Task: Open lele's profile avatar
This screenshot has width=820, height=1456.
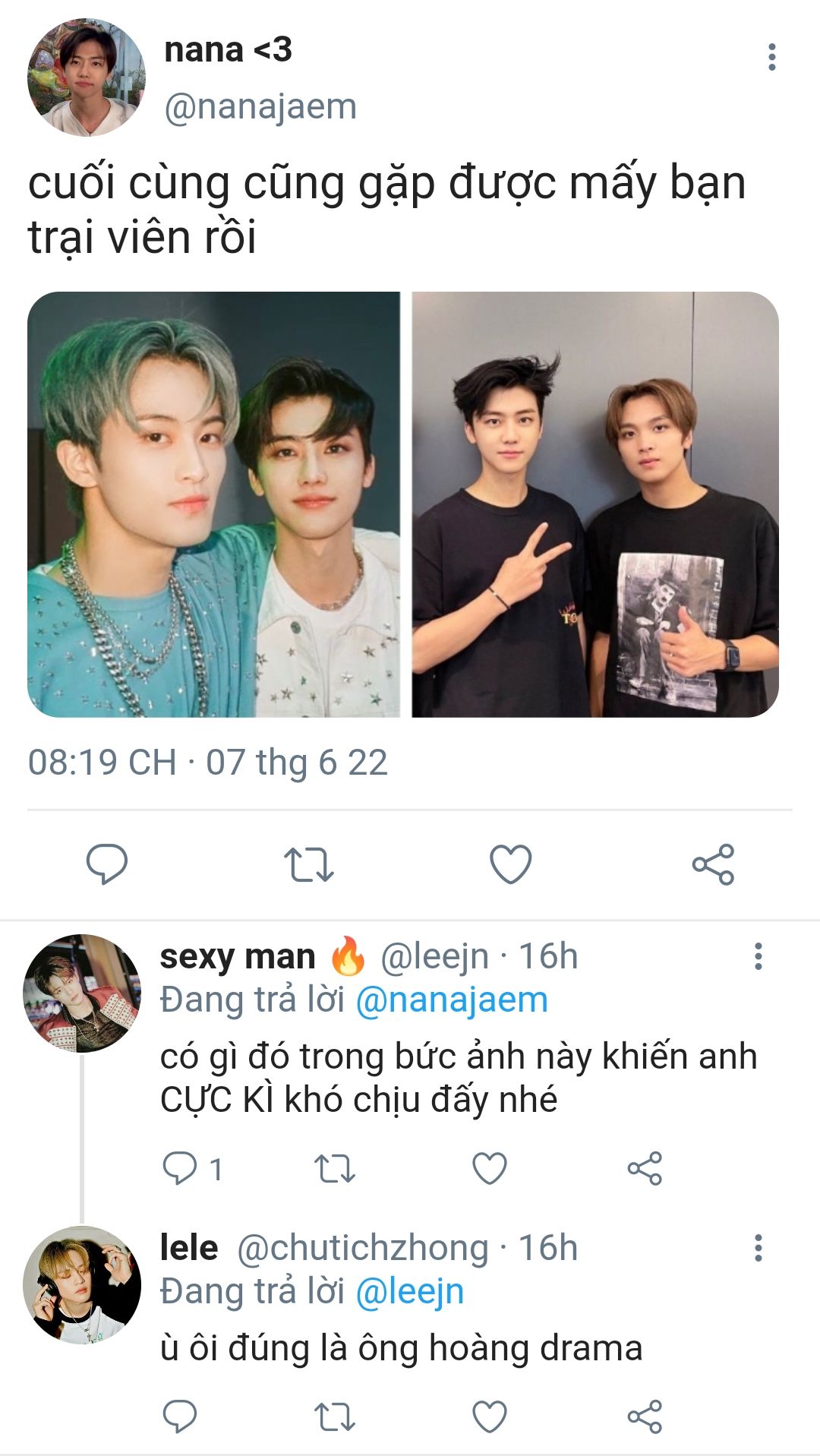Action: click(82, 1284)
